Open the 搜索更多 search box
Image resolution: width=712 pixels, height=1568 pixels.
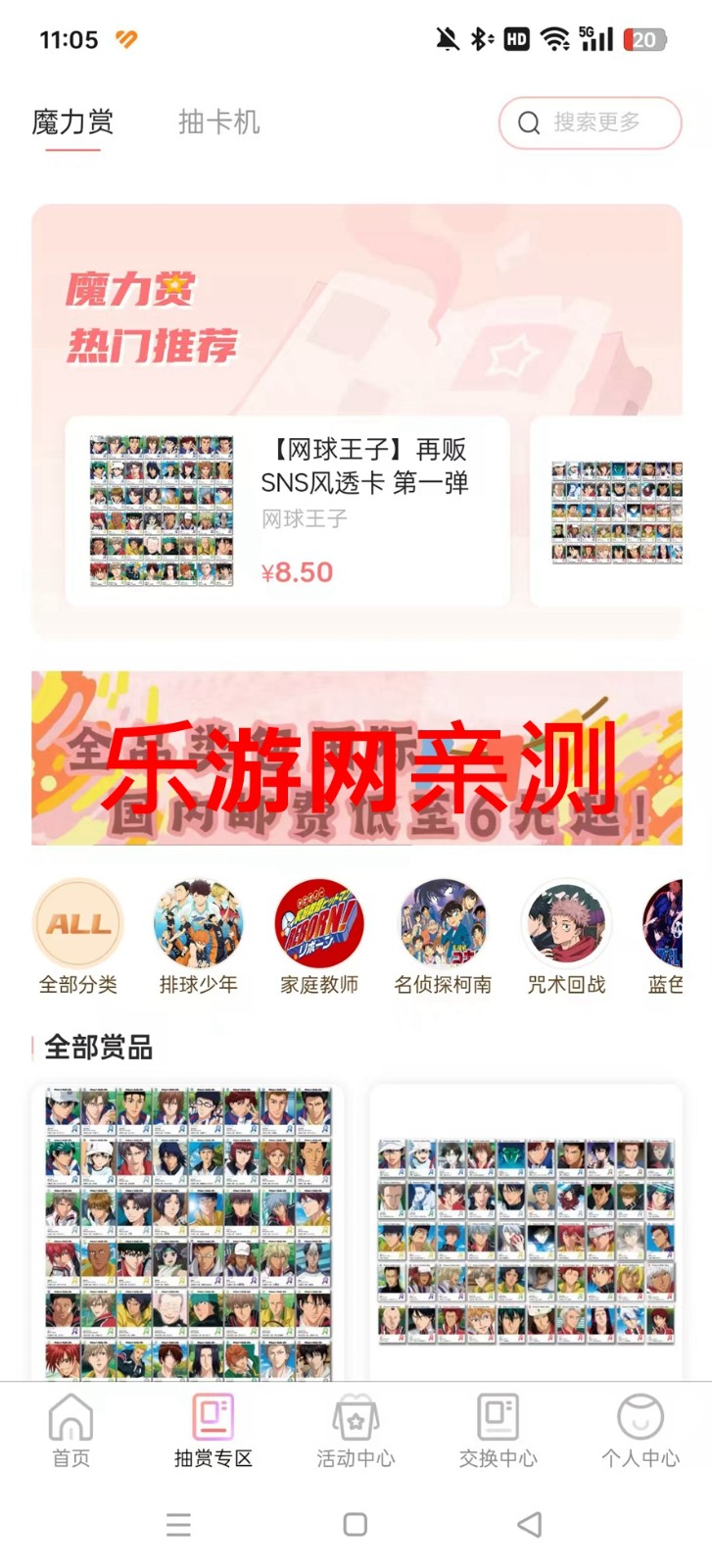click(590, 122)
